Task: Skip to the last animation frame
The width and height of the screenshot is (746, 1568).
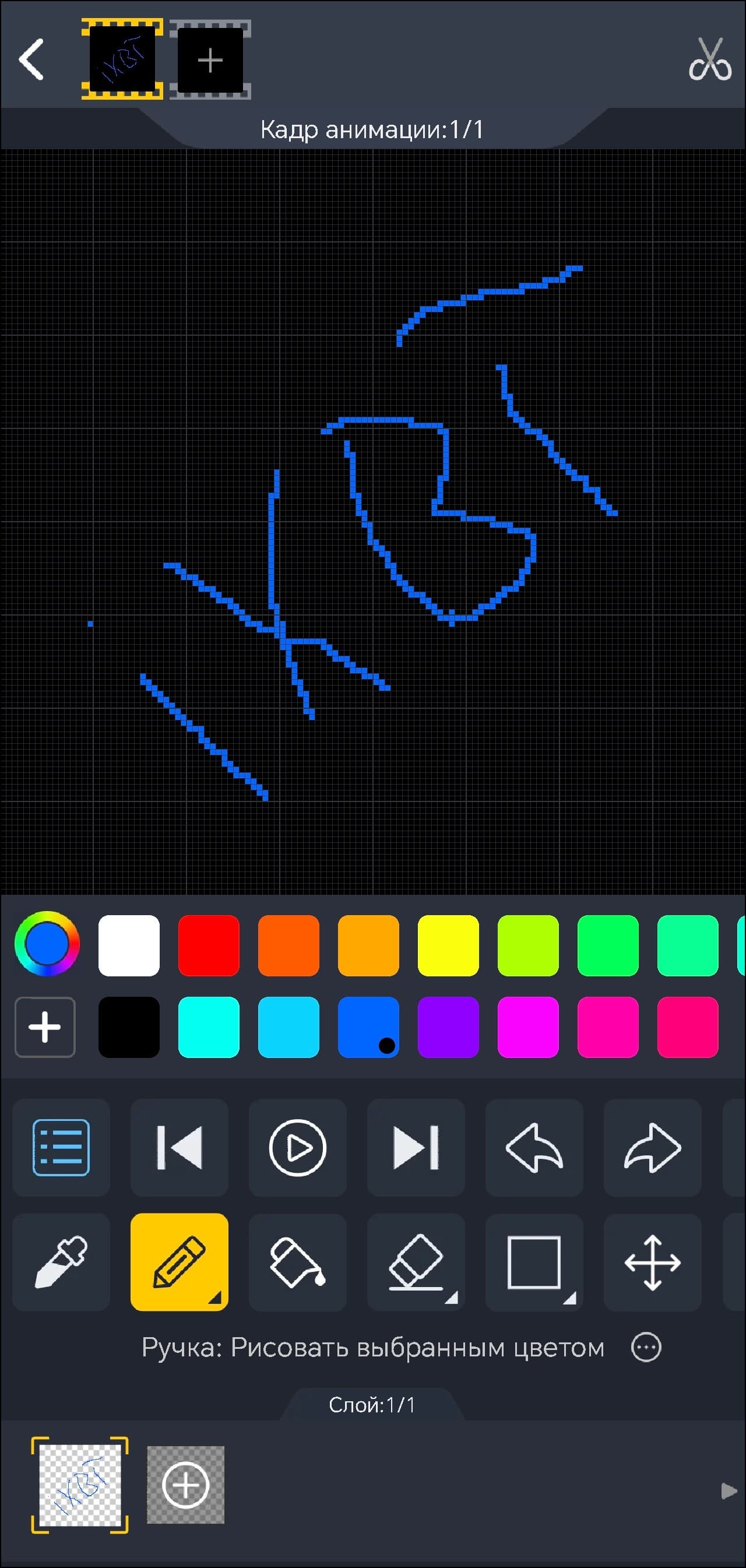Action: [416, 1147]
